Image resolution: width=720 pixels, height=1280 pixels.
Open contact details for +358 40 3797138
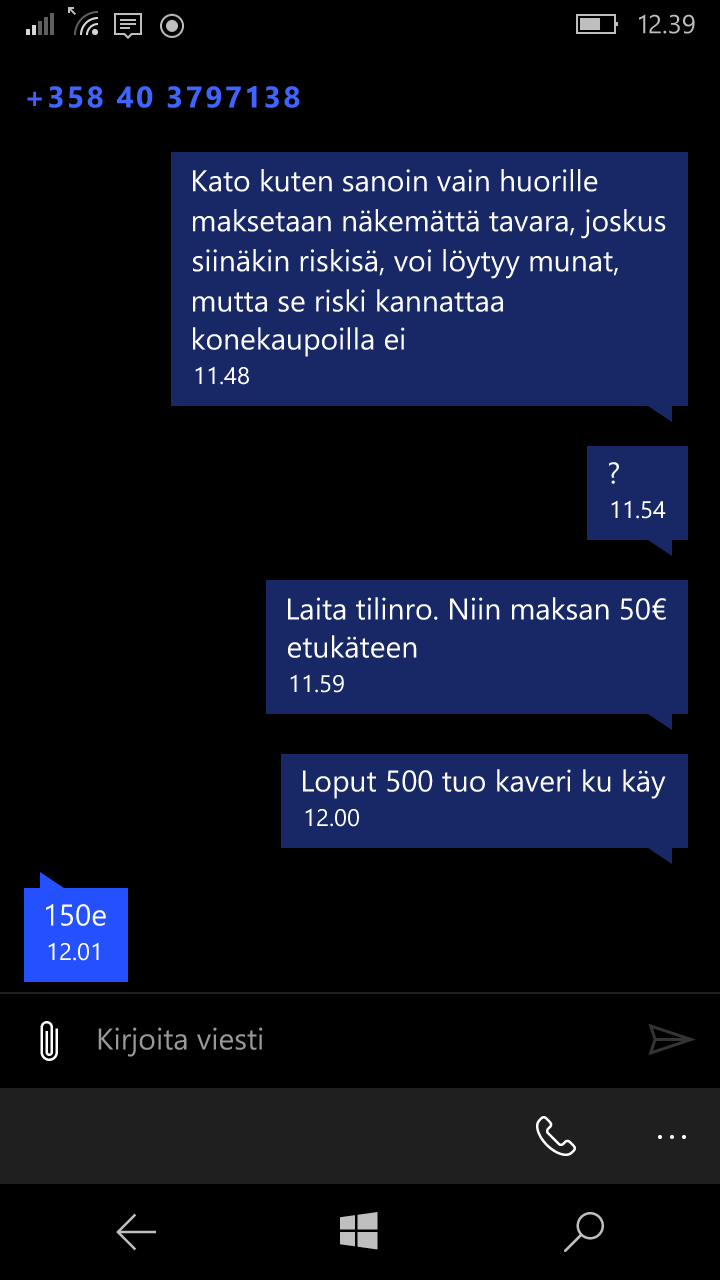pyautogui.click(x=163, y=98)
